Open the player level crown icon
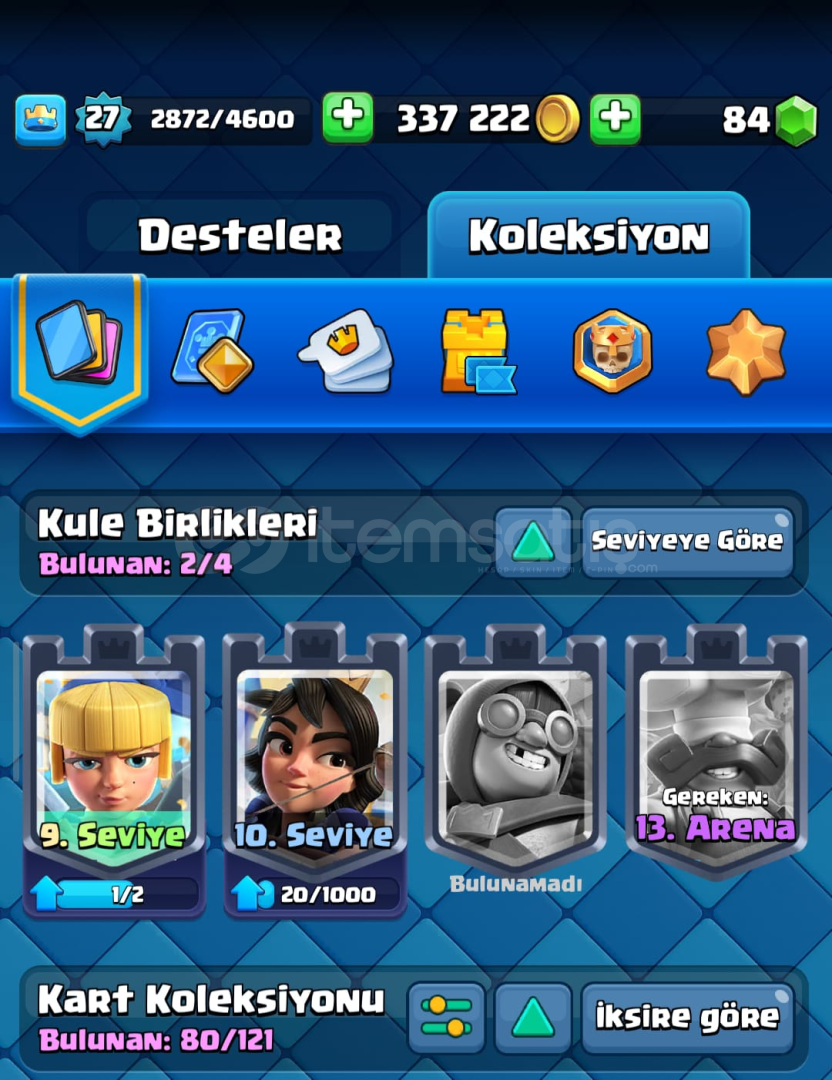The height and width of the screenshot is (1080, 832). (40, 120)
